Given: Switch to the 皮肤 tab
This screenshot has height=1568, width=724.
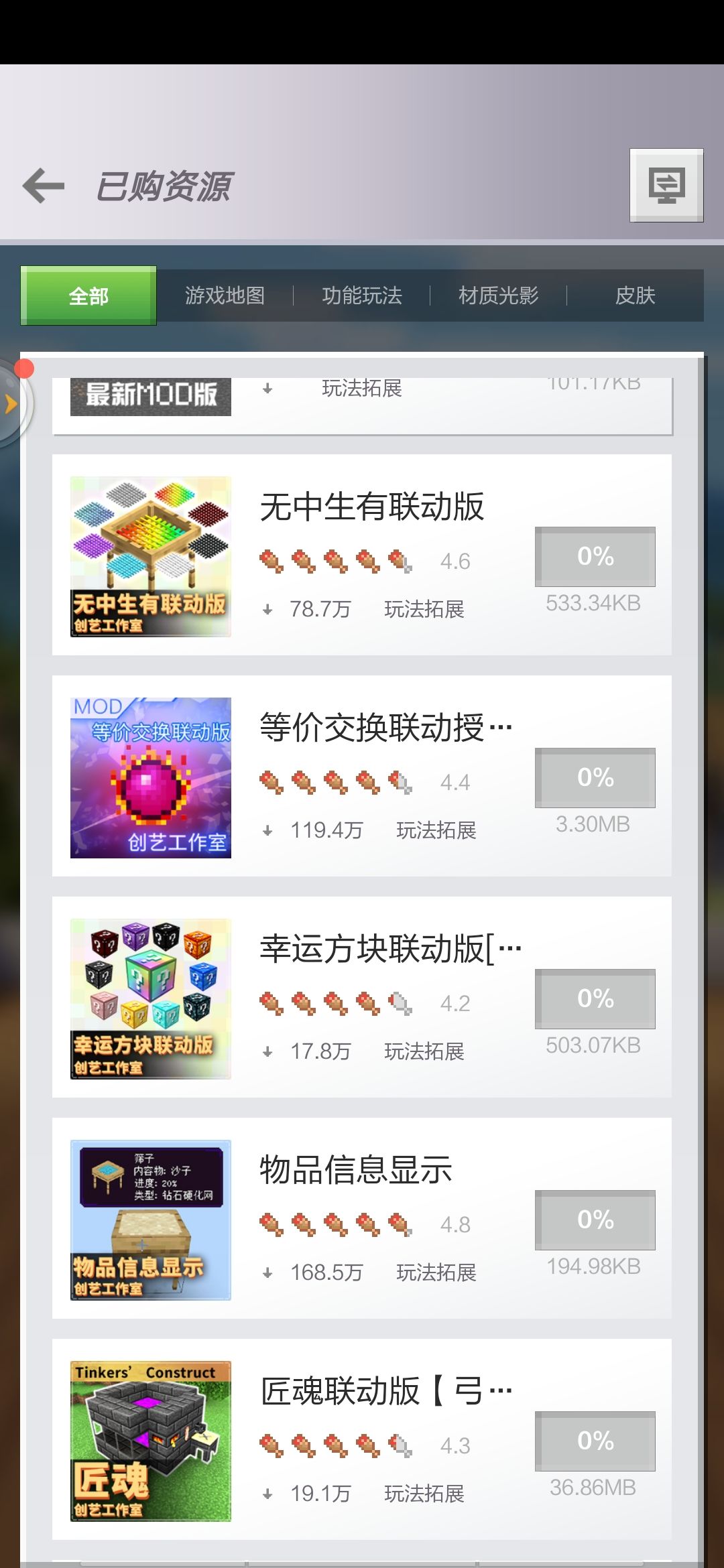Looking at the screenshot, I should tap(635, 296).
